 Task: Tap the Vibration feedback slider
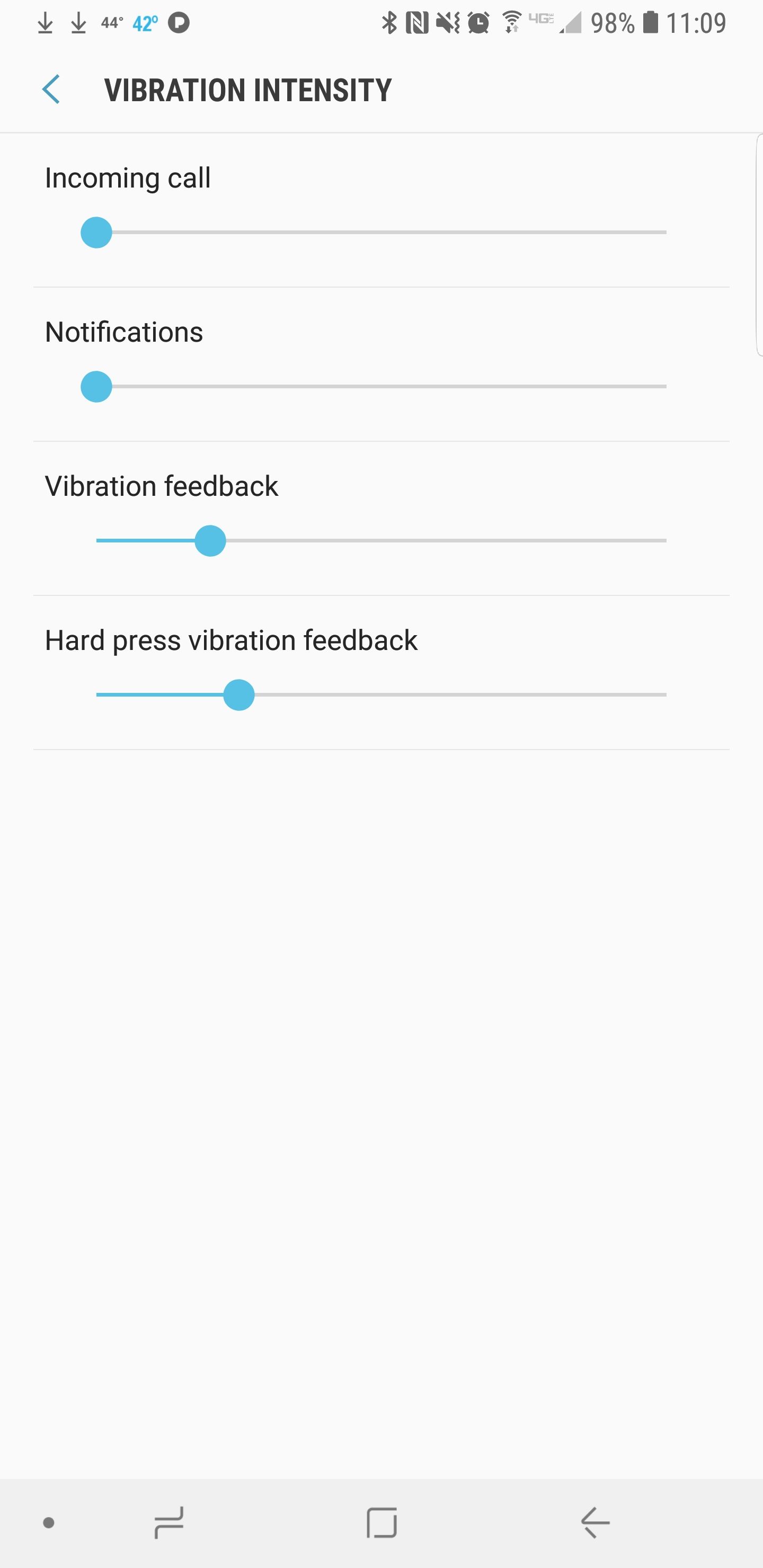(x=381, y=540)
